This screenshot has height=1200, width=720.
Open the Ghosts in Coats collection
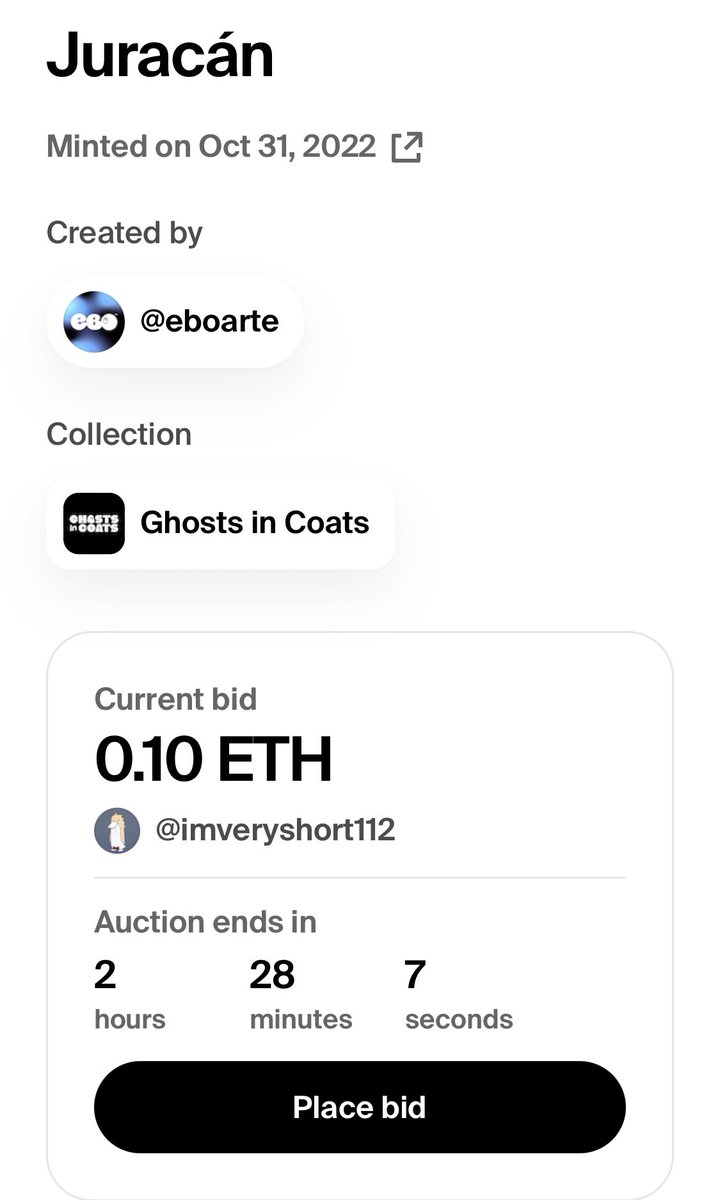pos(220,523)
